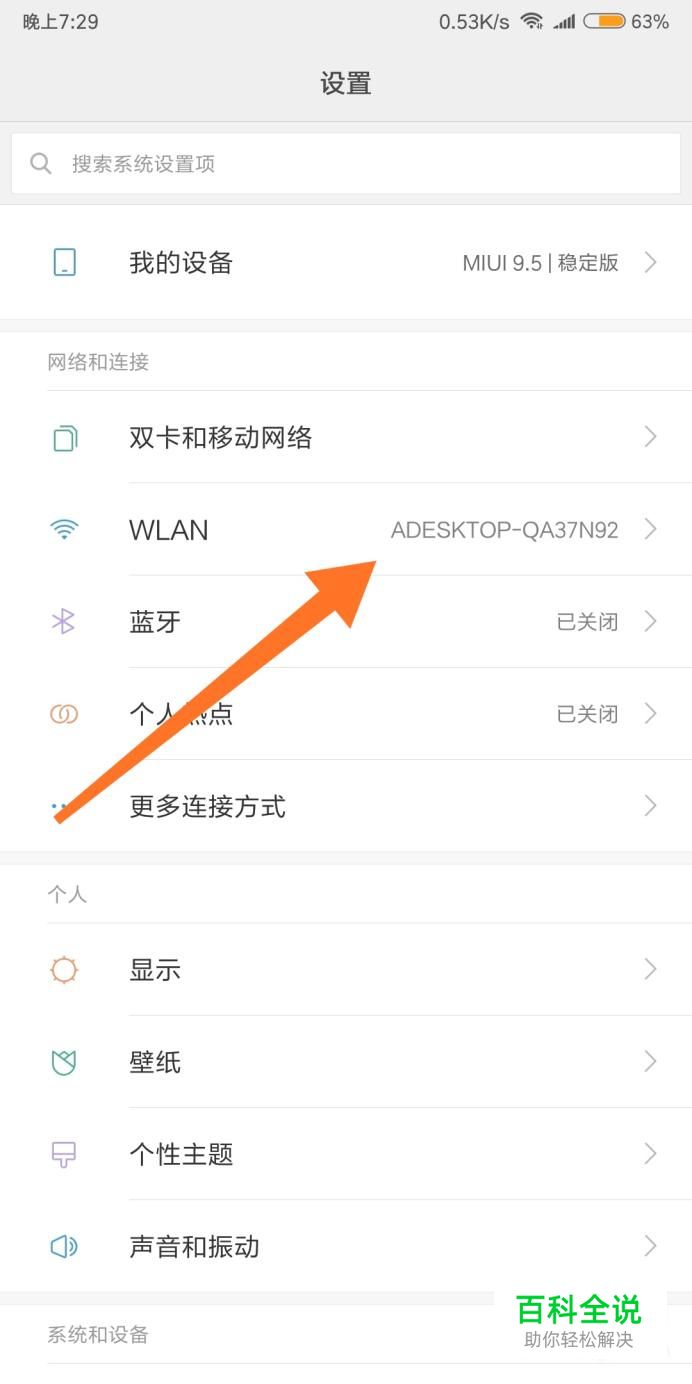Open 双卡和移动网络 settings
The height and width of the screenshot is (1384, 692).
point(345,437)
